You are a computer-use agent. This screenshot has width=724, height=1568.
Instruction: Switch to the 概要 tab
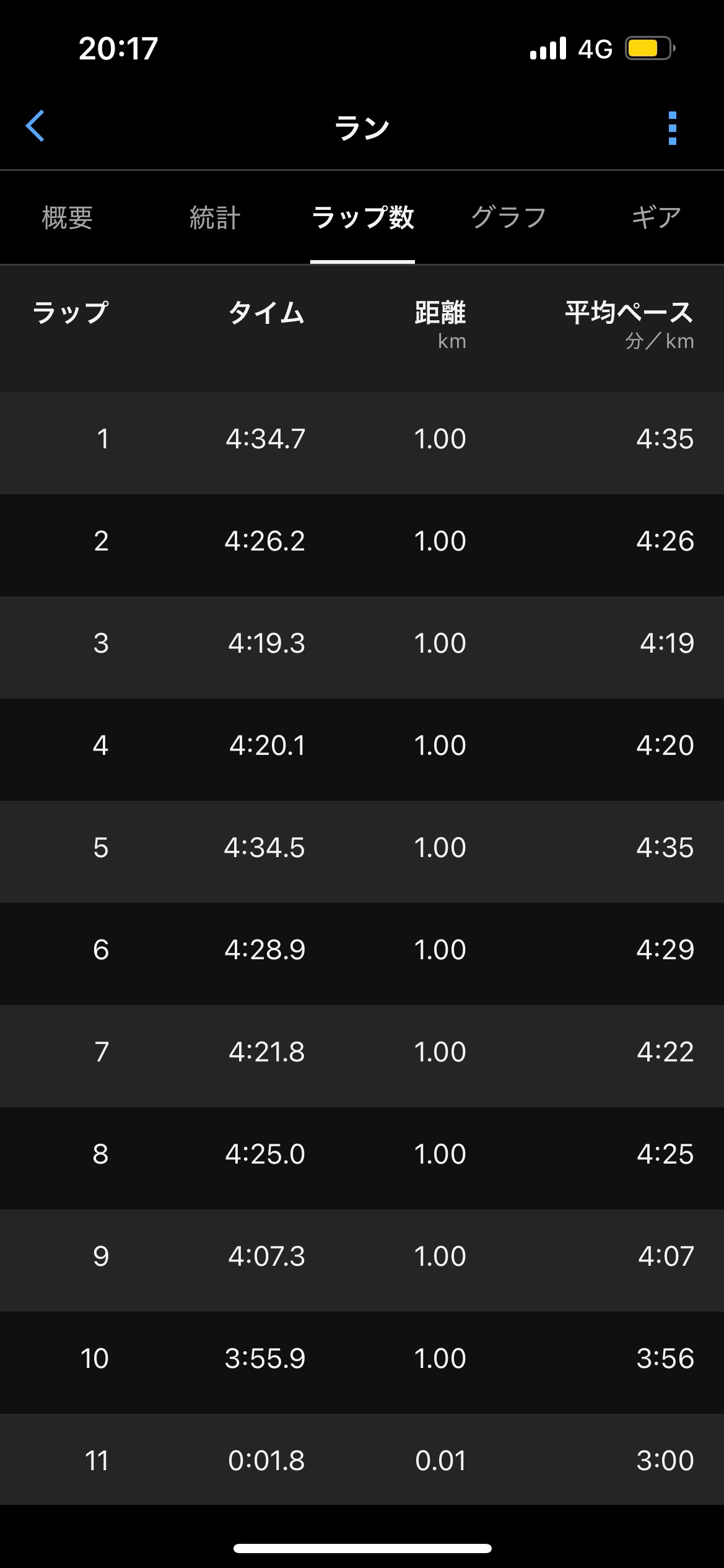coord(68,218)
